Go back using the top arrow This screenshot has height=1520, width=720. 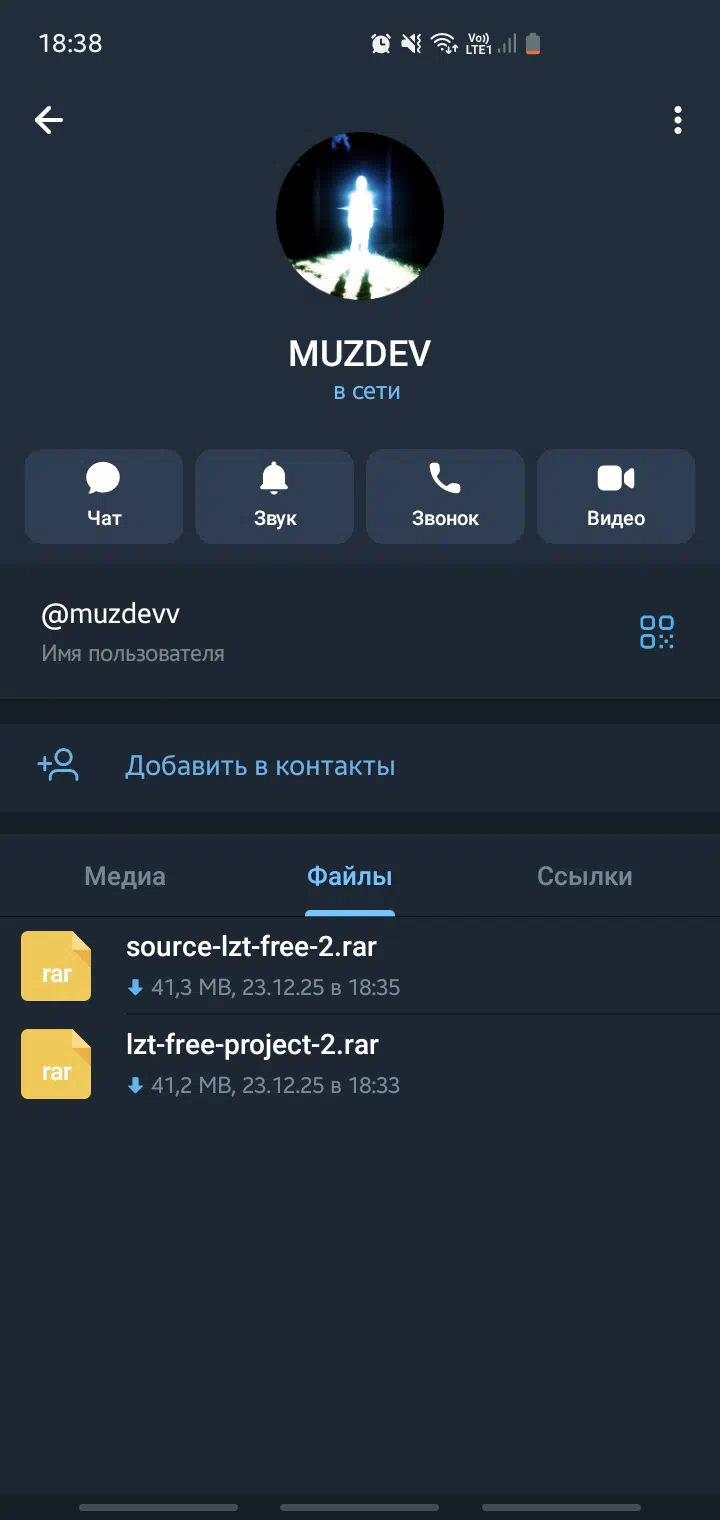pyautogui.click(x=48, y=120)
